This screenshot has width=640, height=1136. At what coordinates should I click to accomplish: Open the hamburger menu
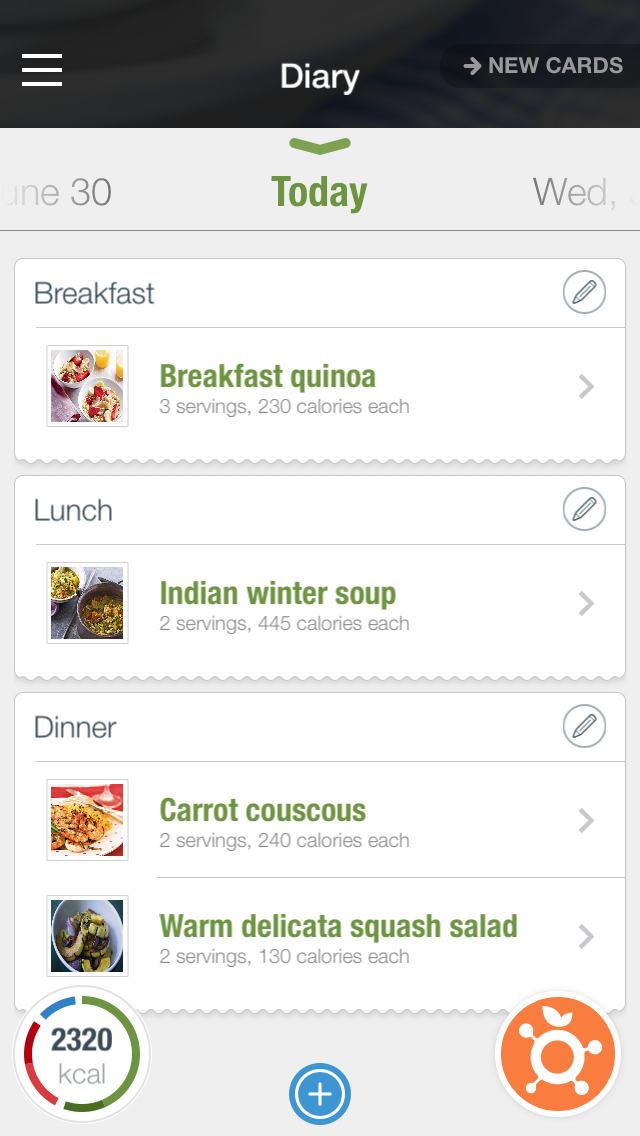click(42, 70)
